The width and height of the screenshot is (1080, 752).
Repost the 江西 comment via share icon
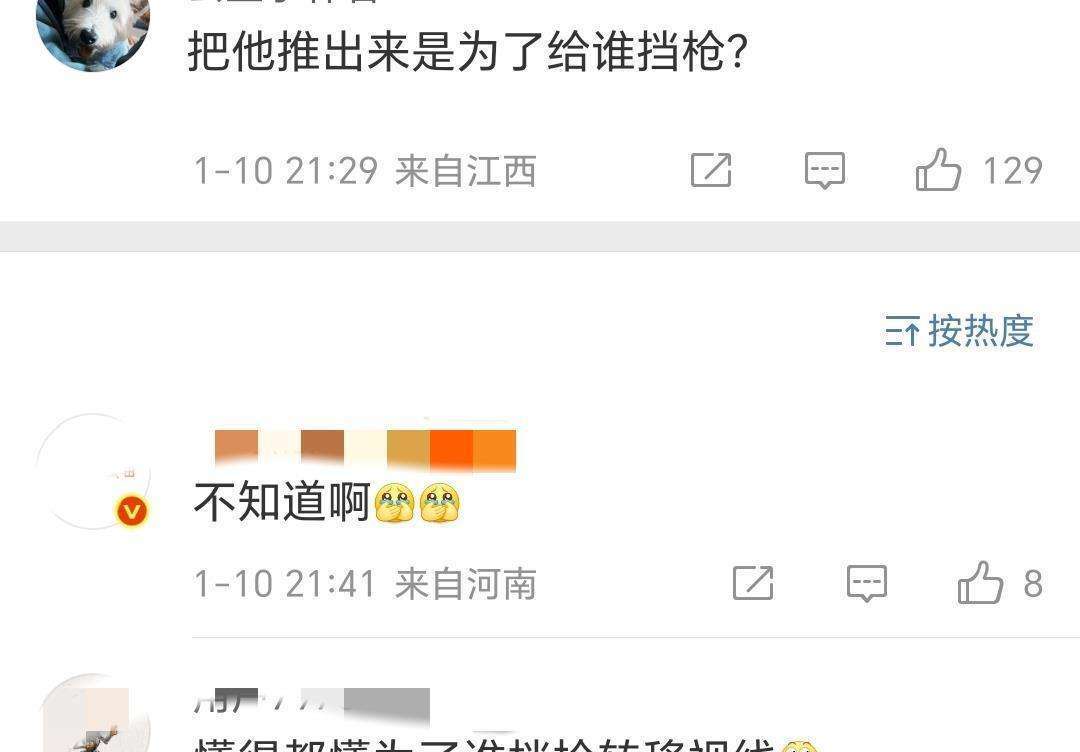pyautogui.click(x=711, y=170)
